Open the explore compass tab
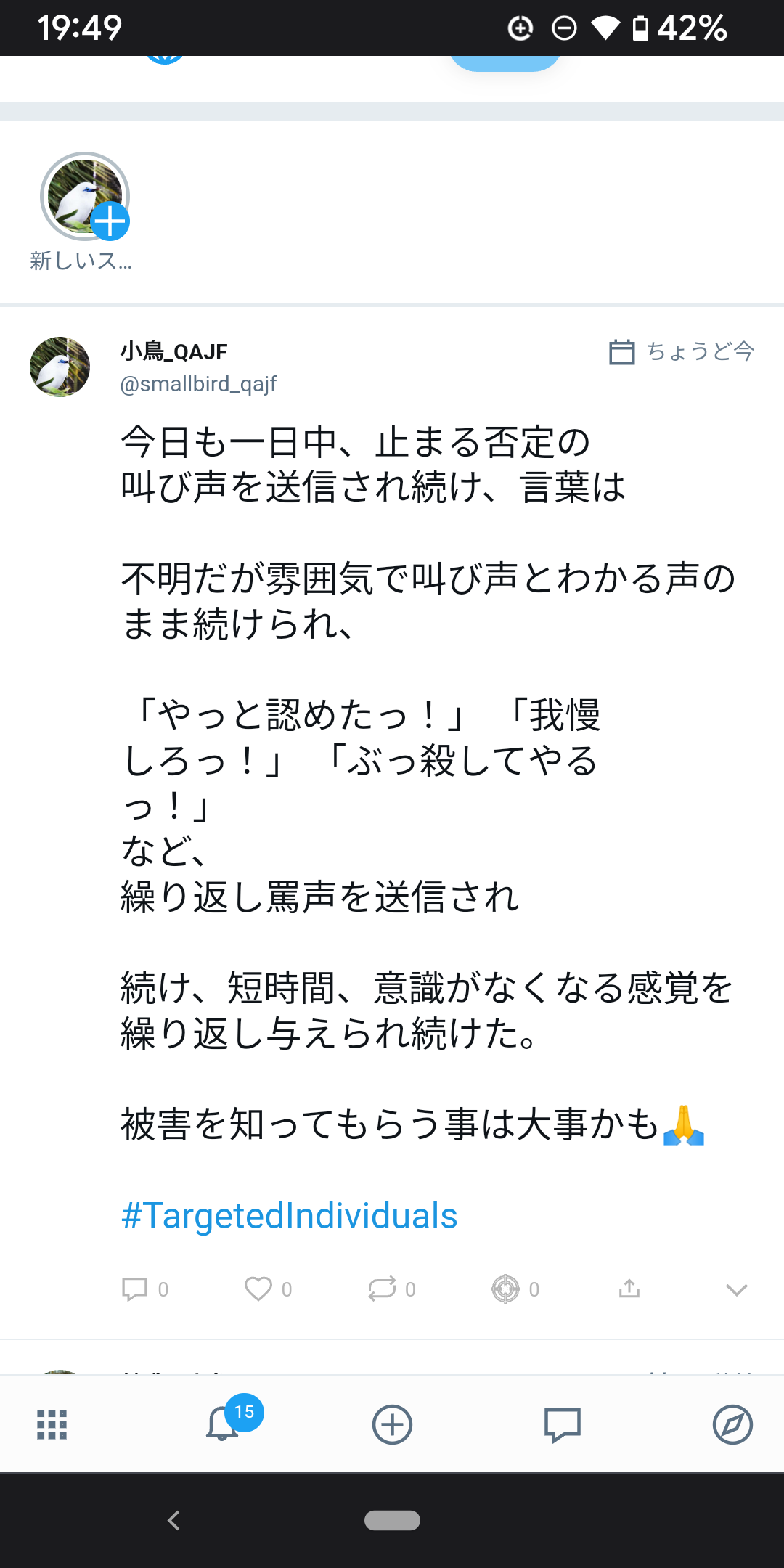 click(x=732, y=1424)
